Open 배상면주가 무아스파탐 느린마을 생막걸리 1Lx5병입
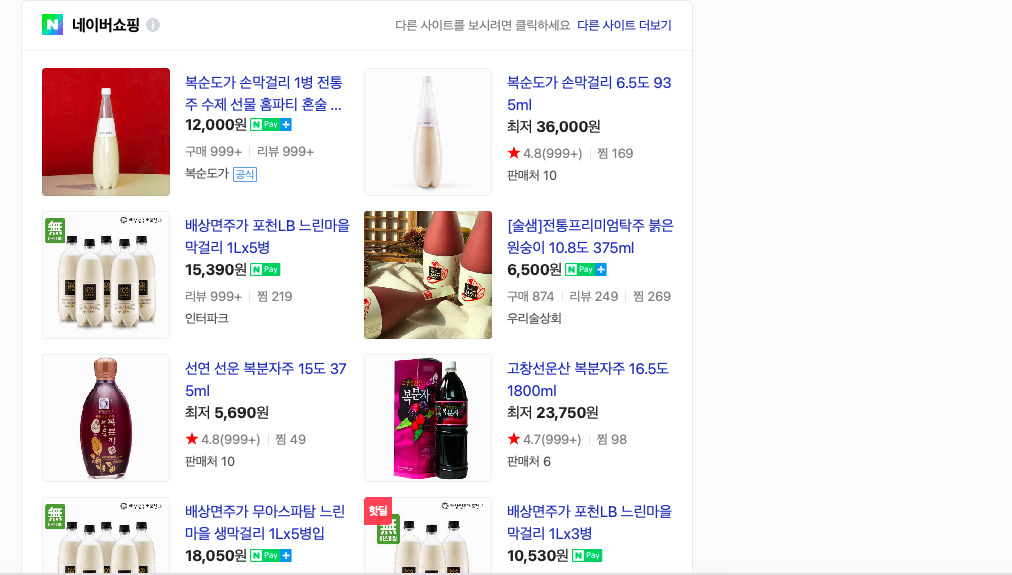The image size is (1012, 575). [265, 522]
